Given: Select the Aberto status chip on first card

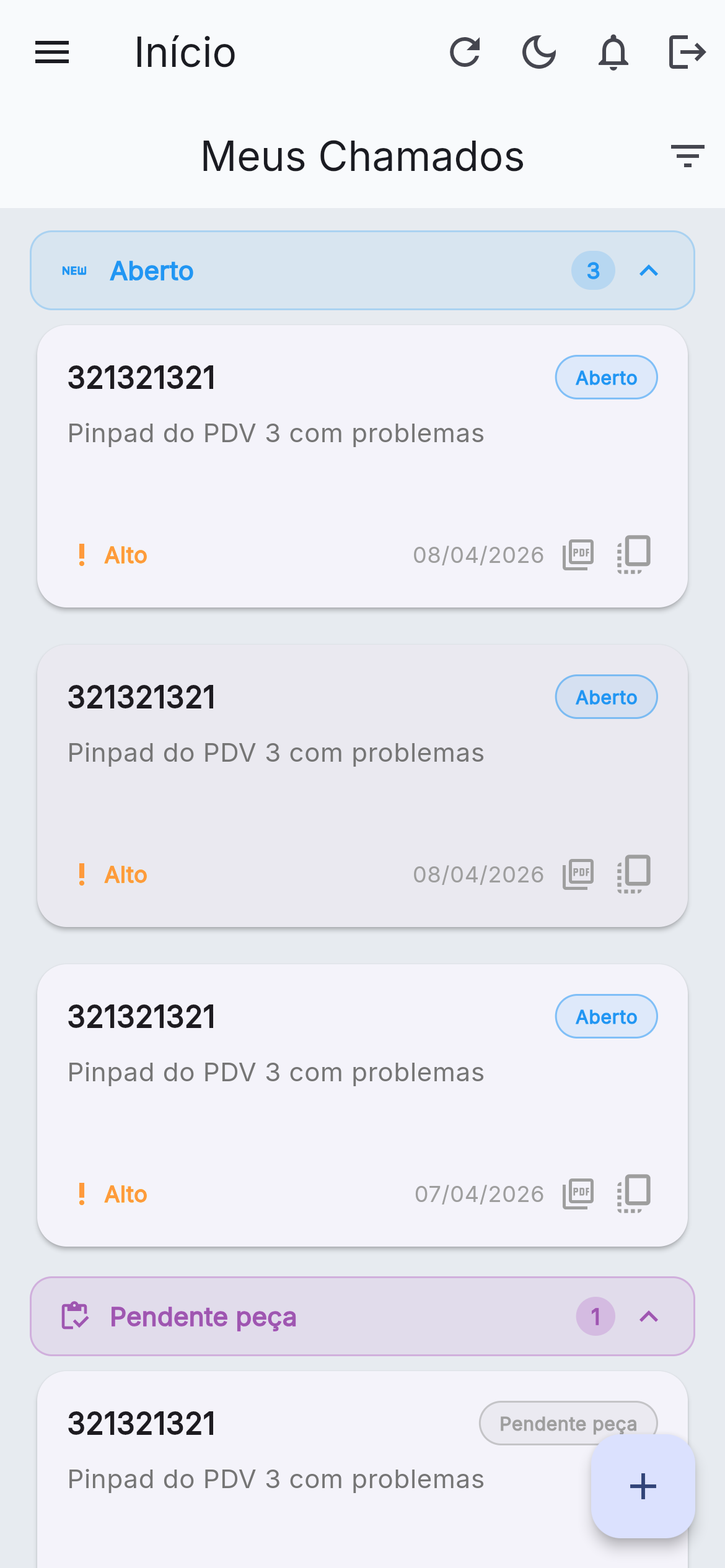Looking at the screenshot, I should pos(605,377).
